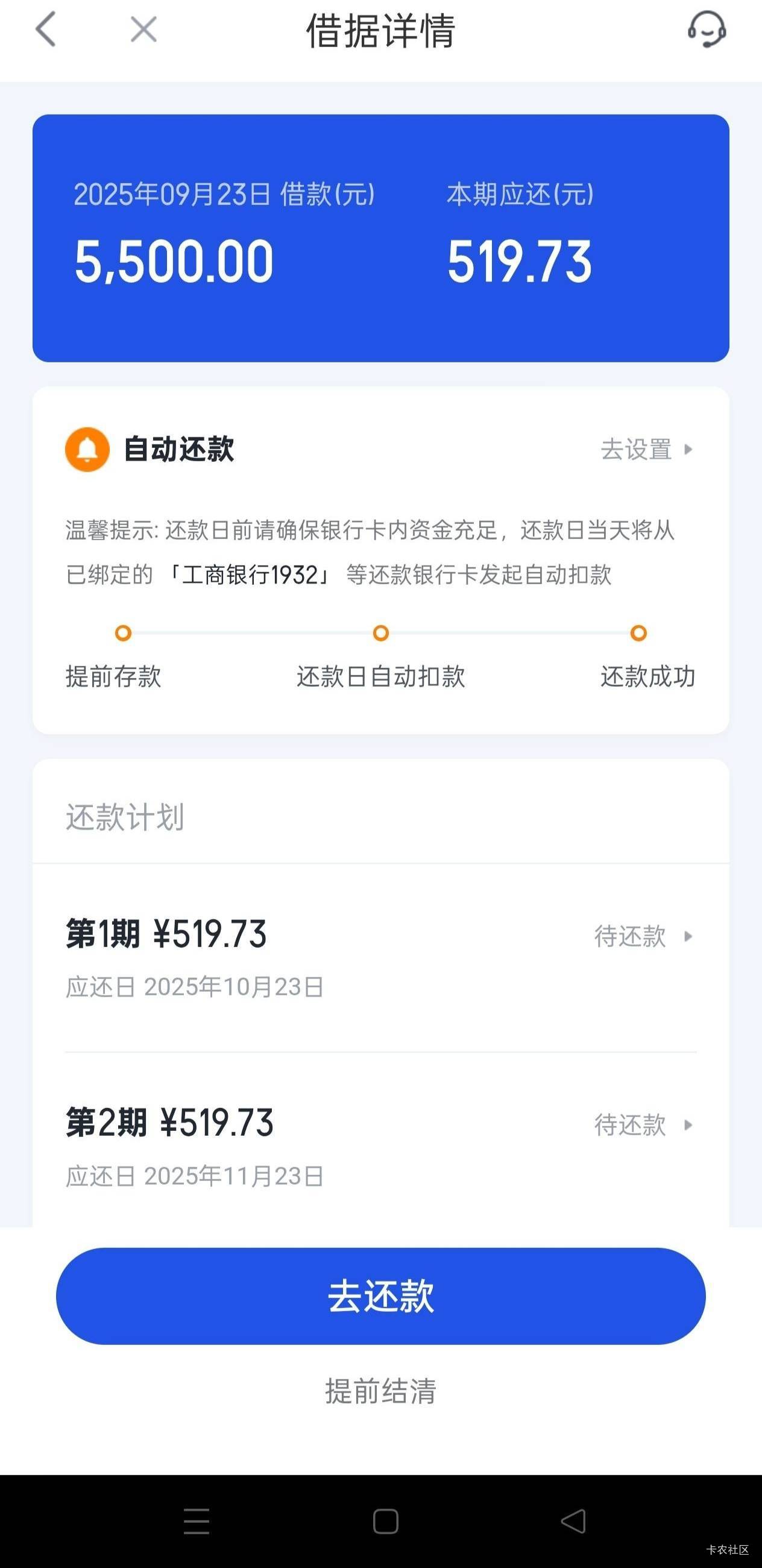Open details of 第1期 repayment
Screen dimensions: 762x1568
click(381, 957)
